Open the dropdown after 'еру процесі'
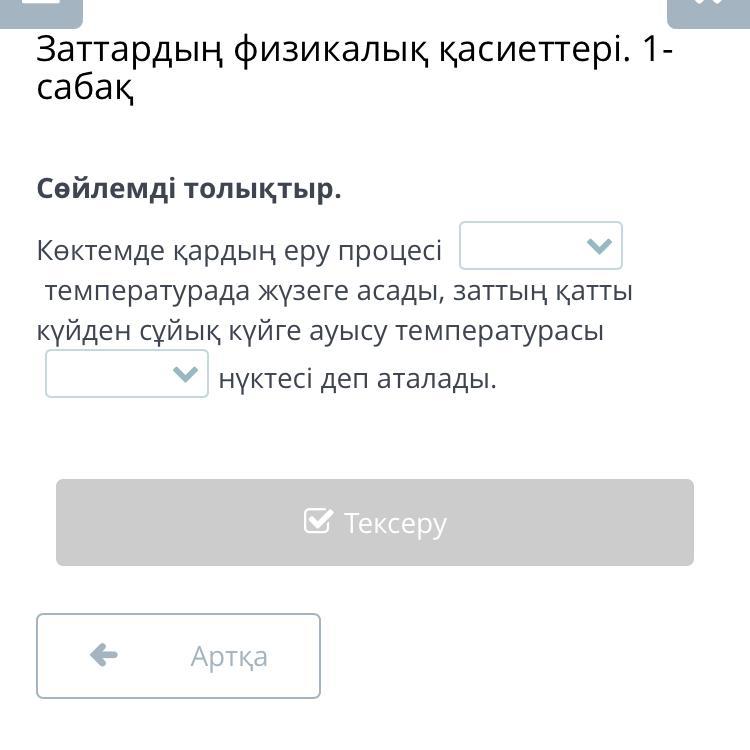The image size is (750, 750). coord(540,246)
